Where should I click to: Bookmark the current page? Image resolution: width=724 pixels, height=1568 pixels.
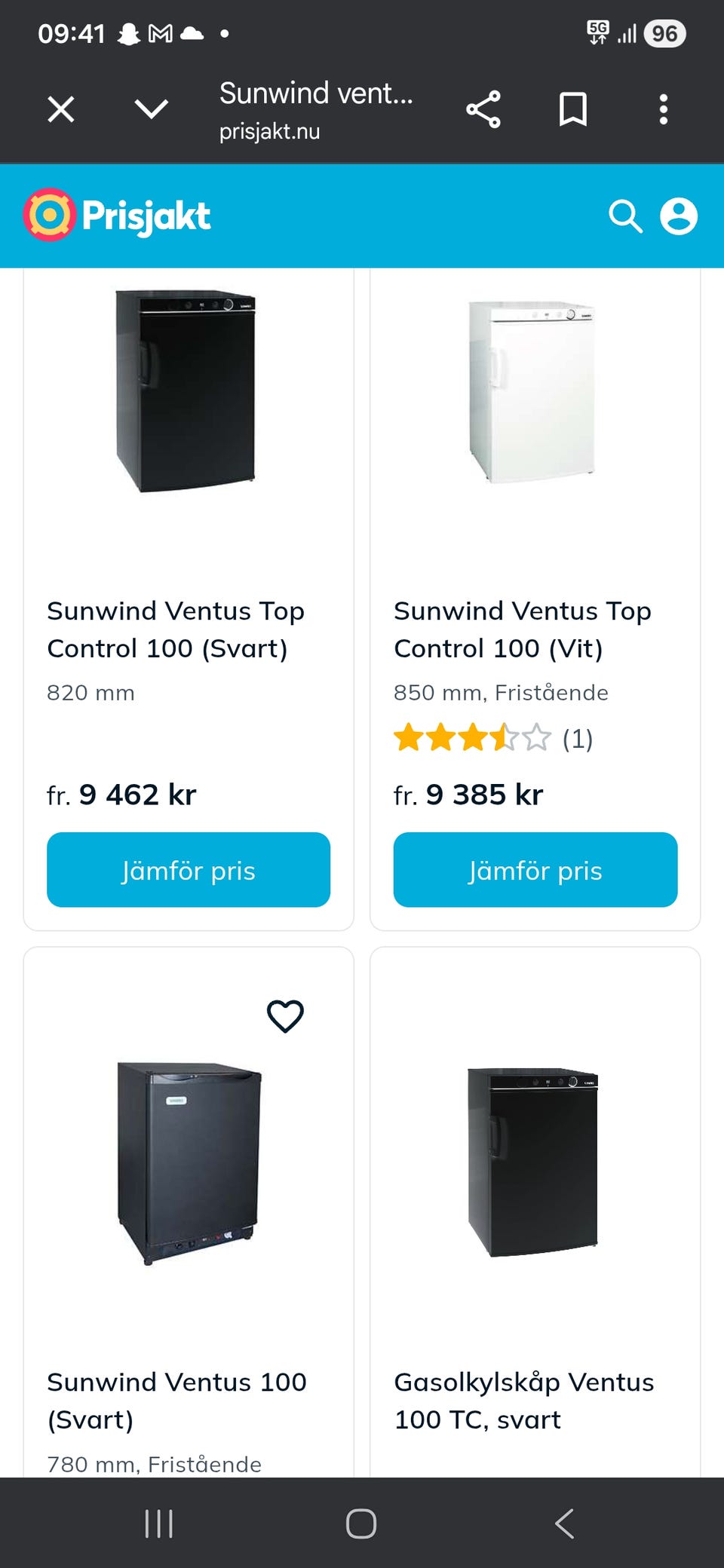(573, 109)
